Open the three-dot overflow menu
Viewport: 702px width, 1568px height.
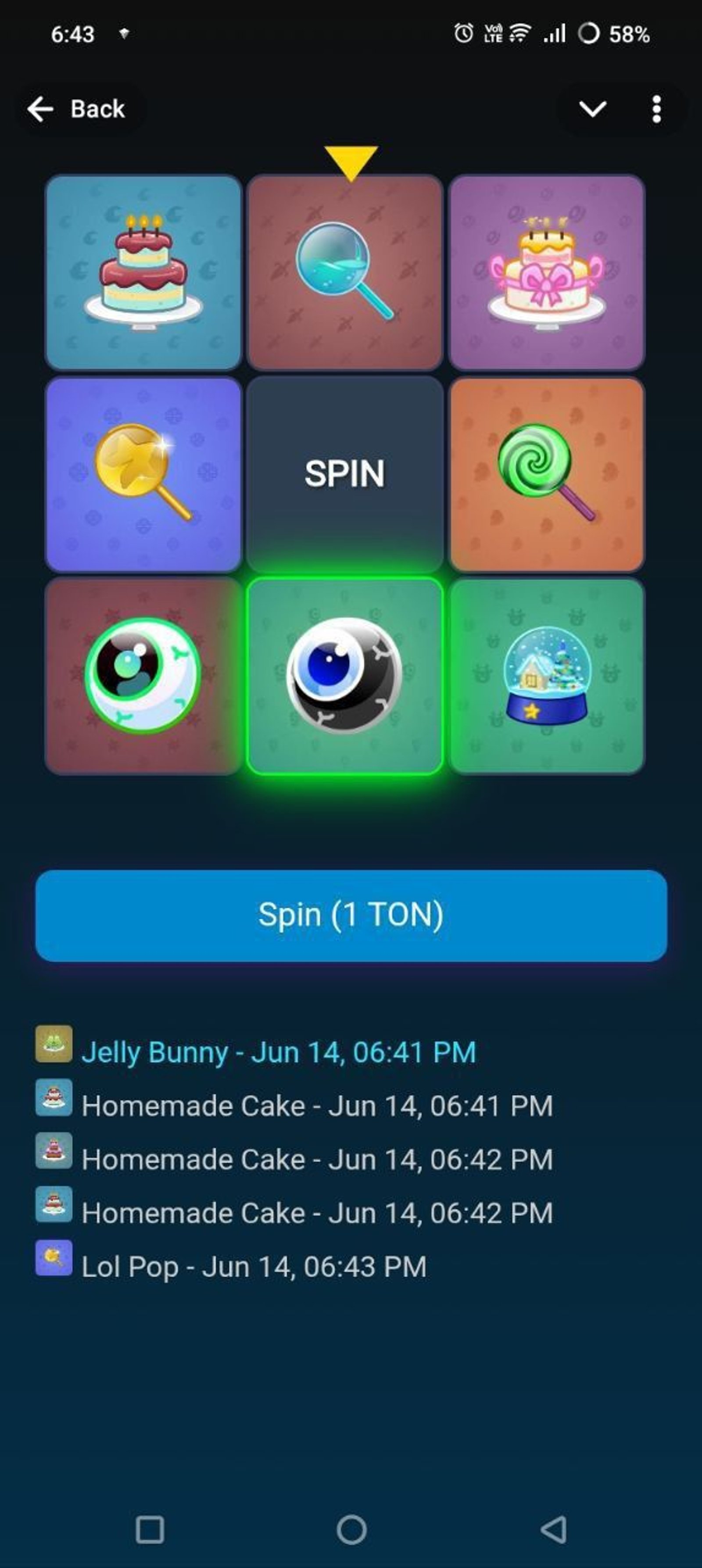click(x=656, y=109)
